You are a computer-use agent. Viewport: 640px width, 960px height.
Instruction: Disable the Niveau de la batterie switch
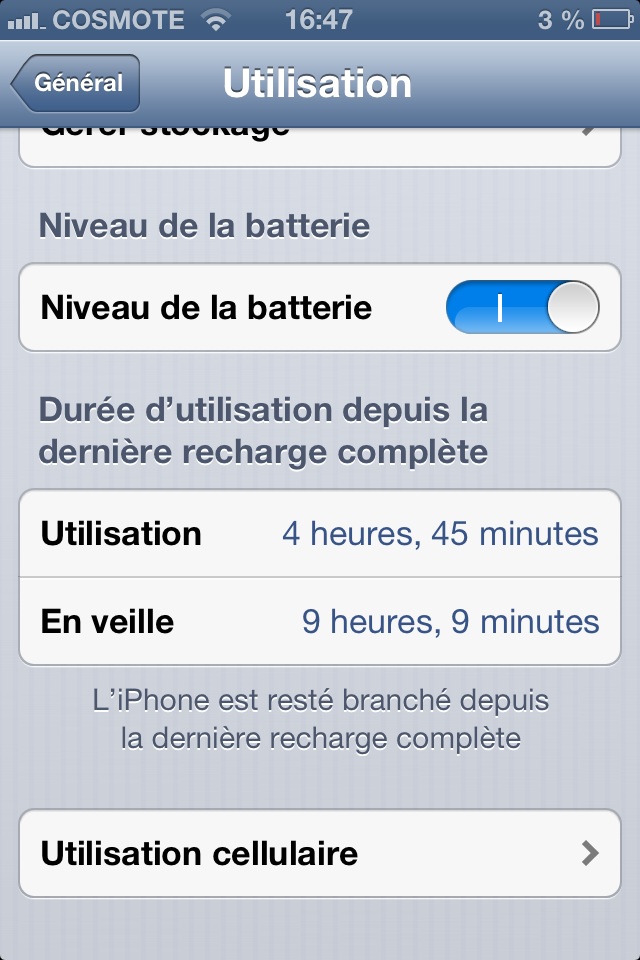[522, 307]
